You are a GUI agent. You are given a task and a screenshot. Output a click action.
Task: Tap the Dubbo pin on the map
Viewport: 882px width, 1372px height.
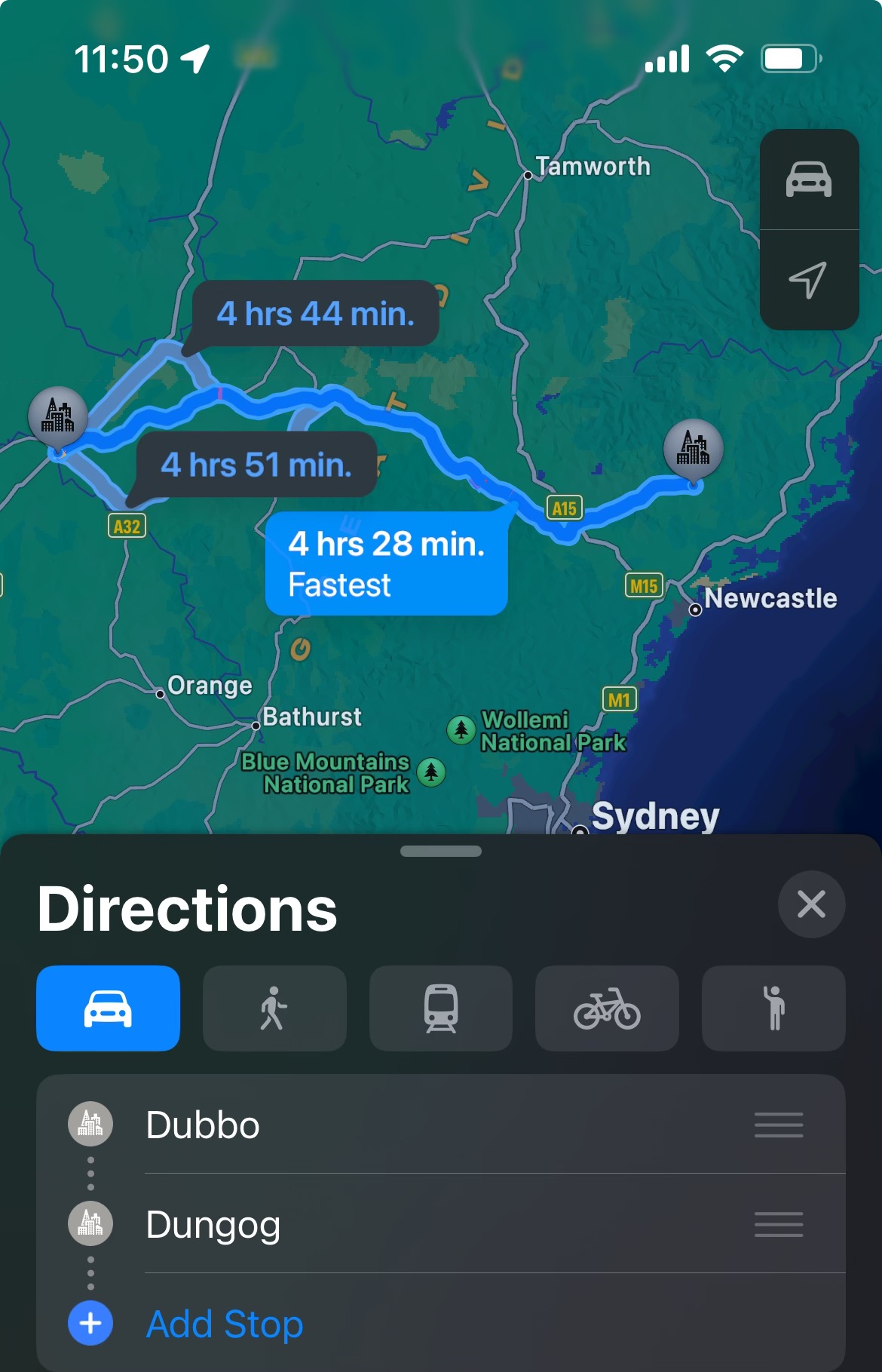(x=58, y=416)
